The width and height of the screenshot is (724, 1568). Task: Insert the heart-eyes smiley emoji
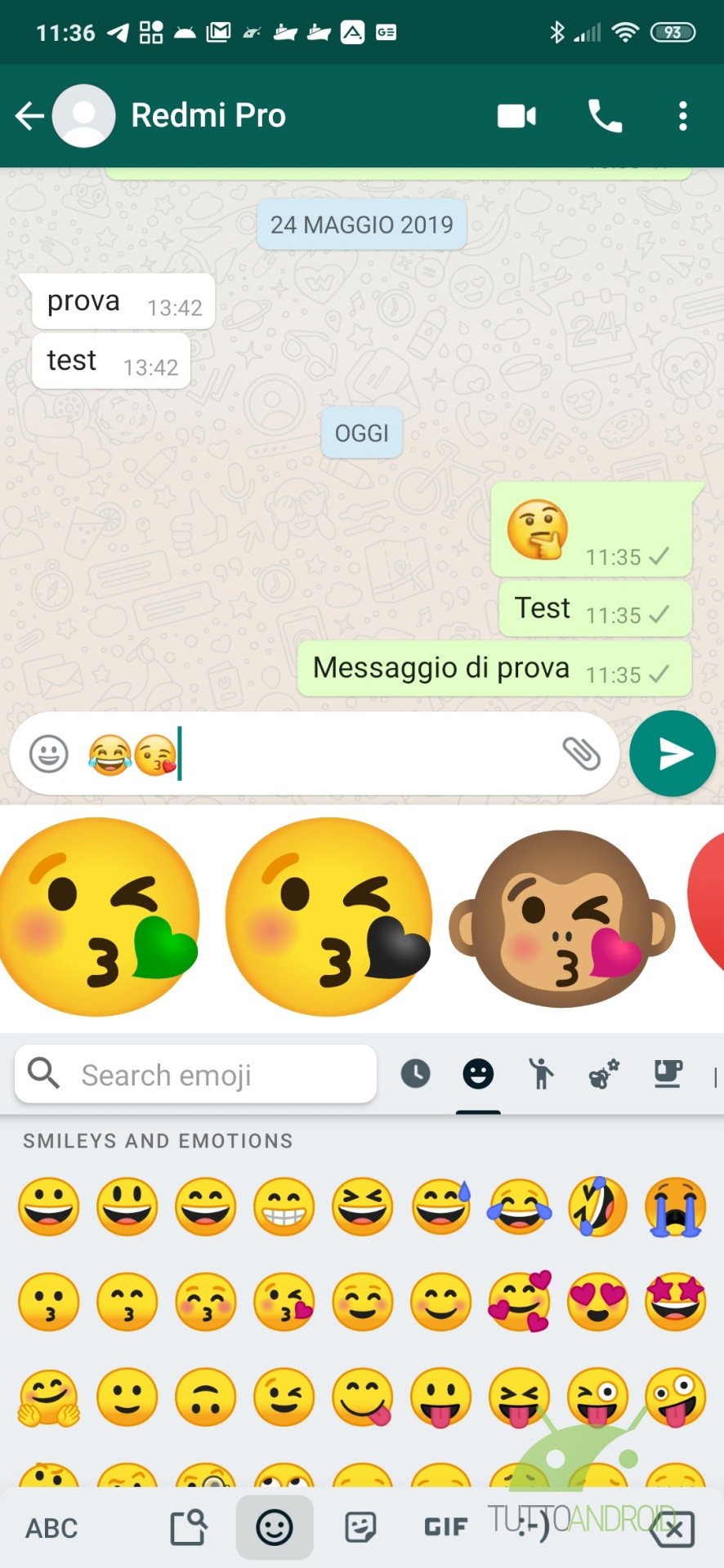pos(597,1302)
